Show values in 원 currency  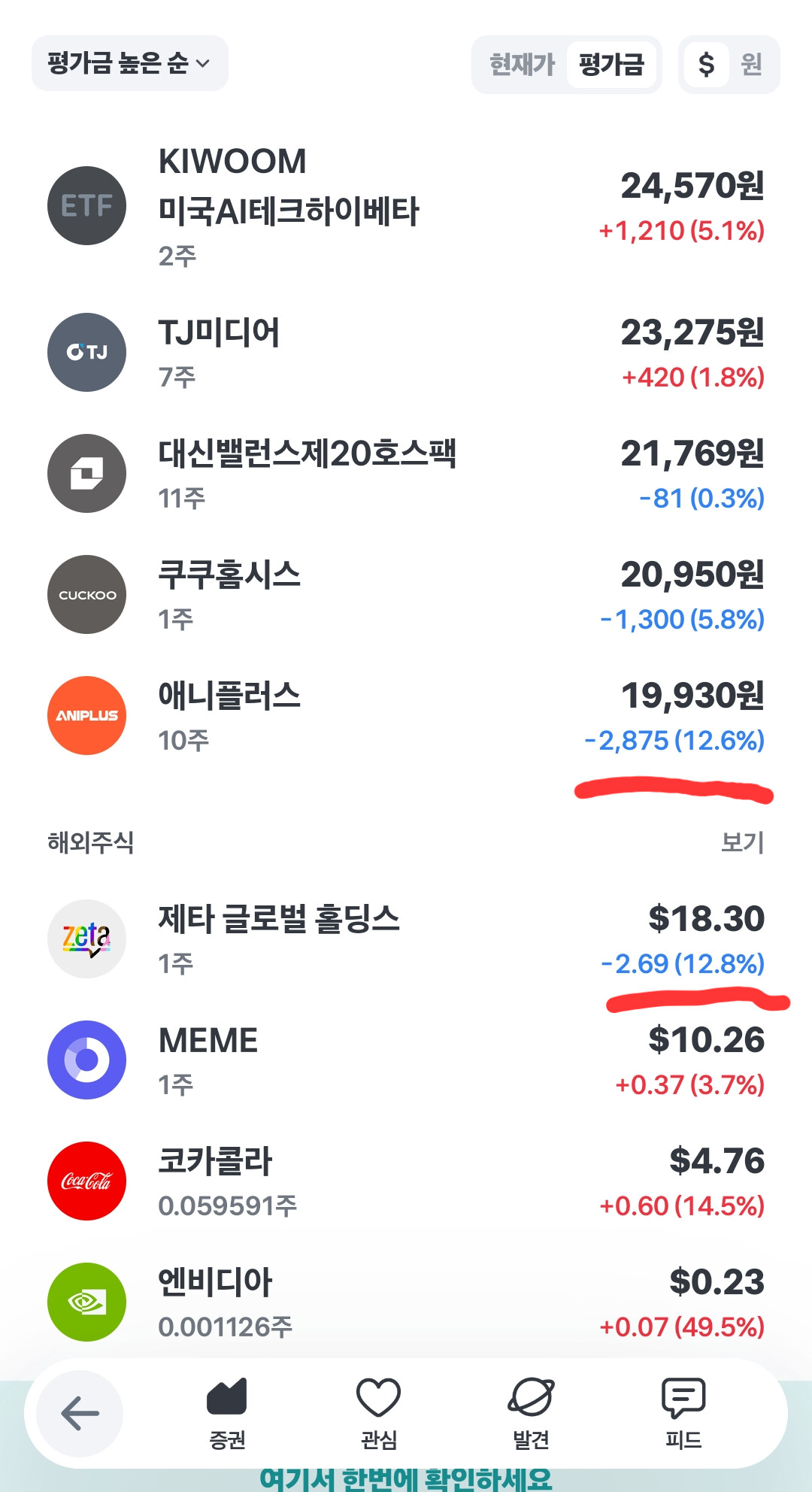(x=751, y=65)
